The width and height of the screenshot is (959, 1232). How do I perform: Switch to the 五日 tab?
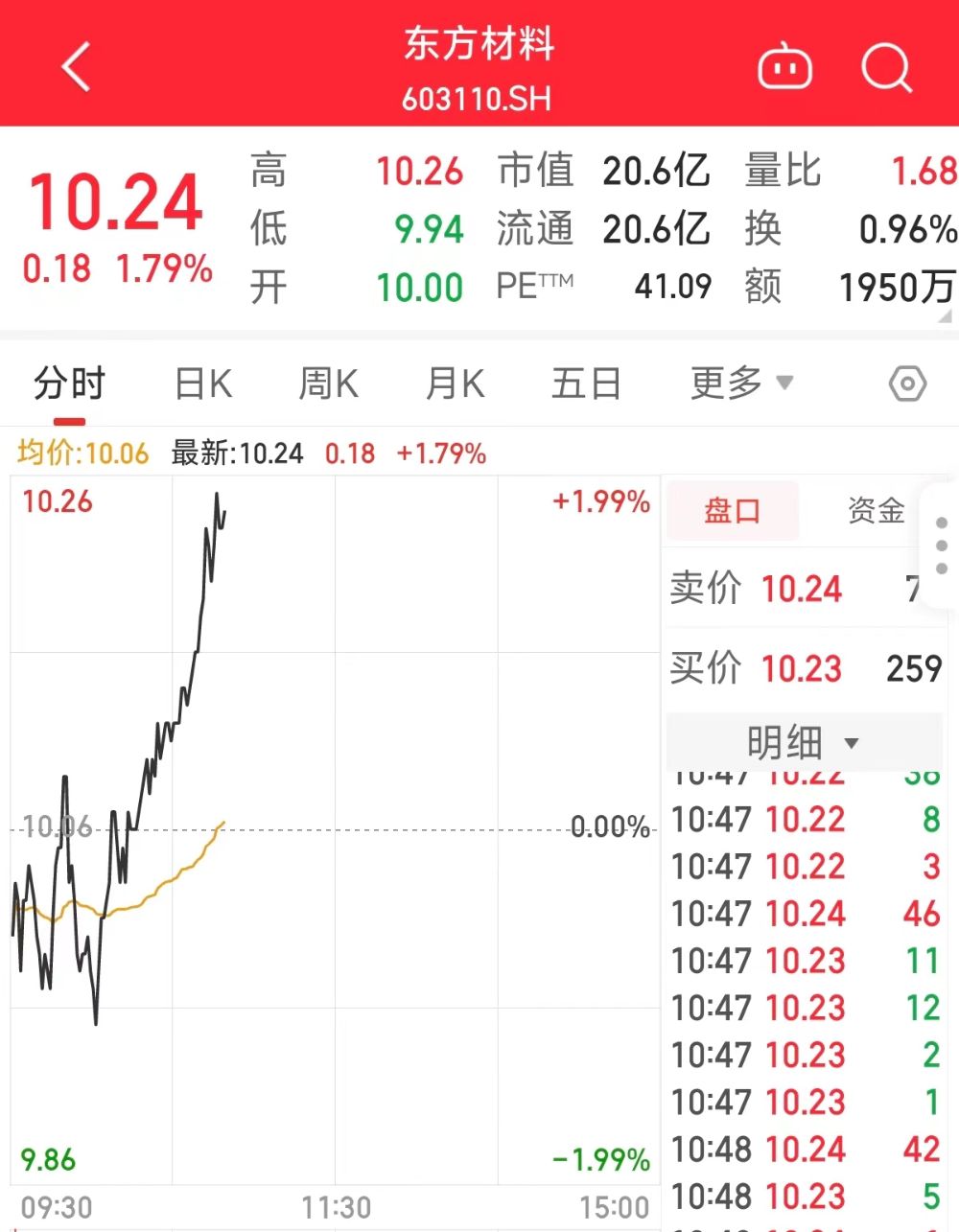(586, 384)
